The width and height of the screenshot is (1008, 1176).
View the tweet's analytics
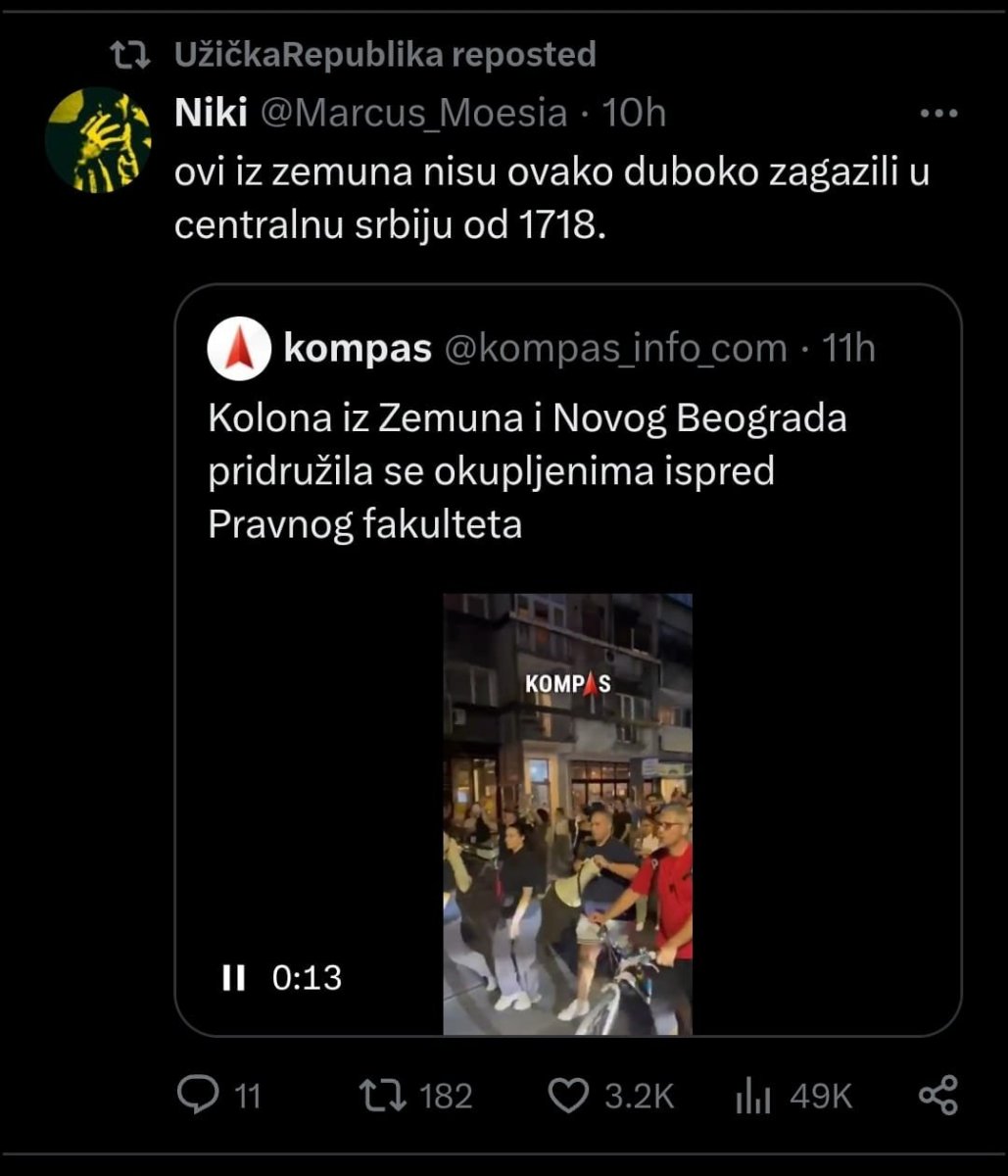pos(748,1097)
